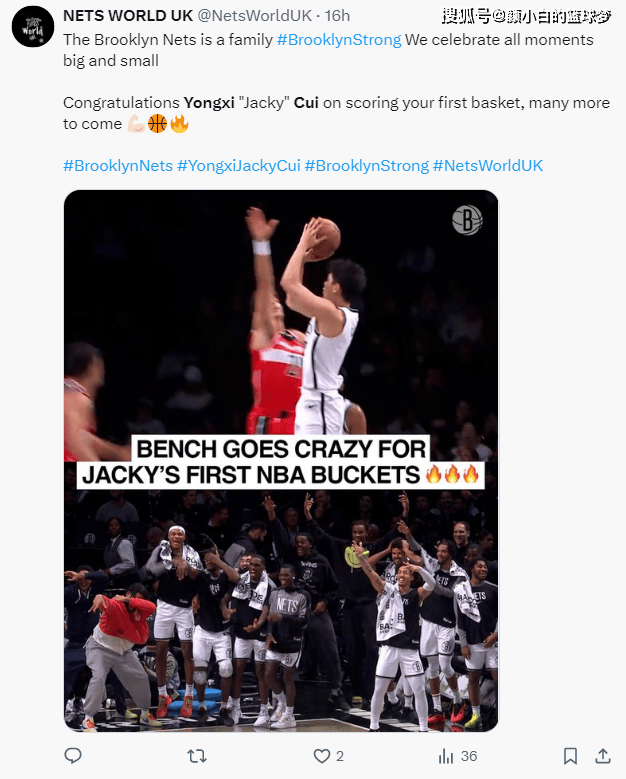View the tweet's analytics with 36 views

tap(447, 756)
